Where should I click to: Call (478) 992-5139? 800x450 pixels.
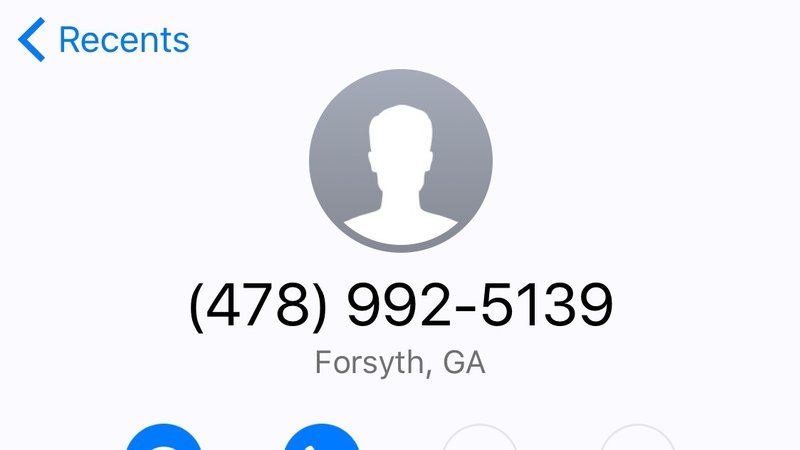click(x=322, y=440)
